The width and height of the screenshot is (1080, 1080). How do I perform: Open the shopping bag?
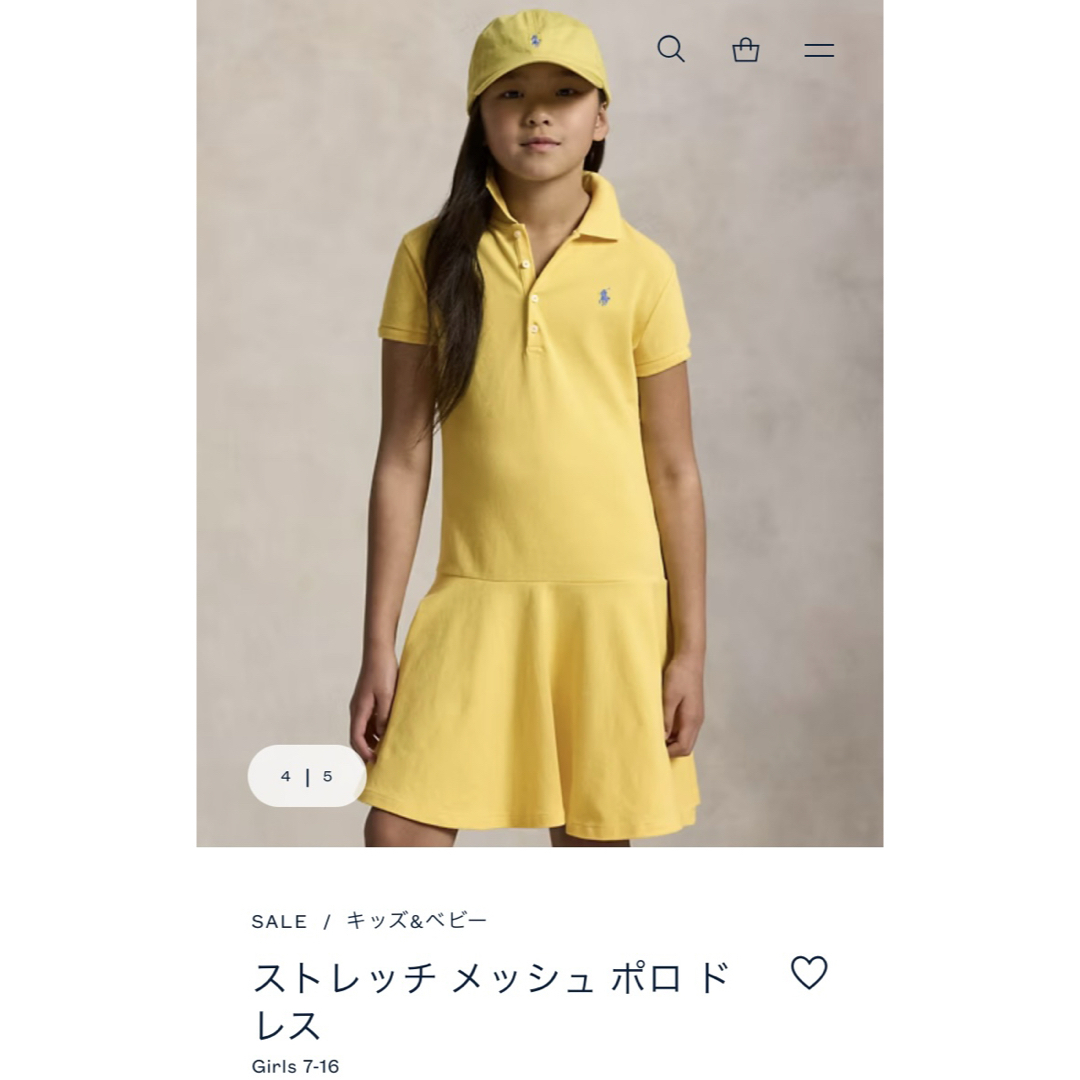click(x=745, y=50)
